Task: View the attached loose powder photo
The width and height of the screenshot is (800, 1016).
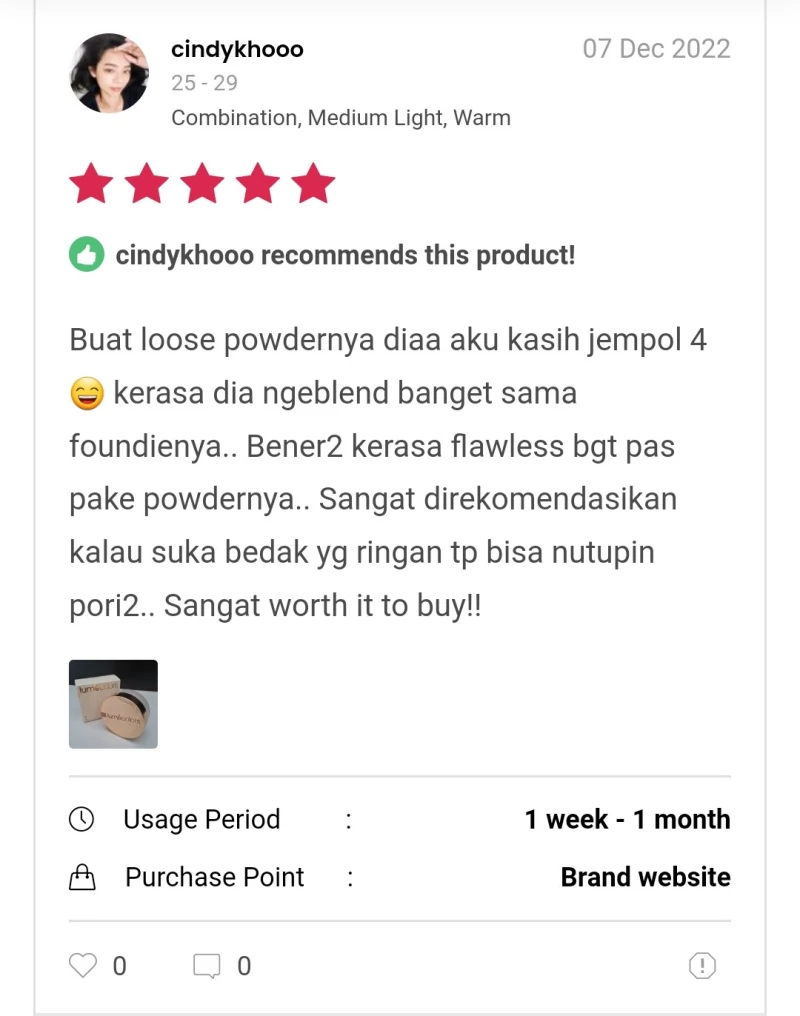Action: [x=113, y=704]
